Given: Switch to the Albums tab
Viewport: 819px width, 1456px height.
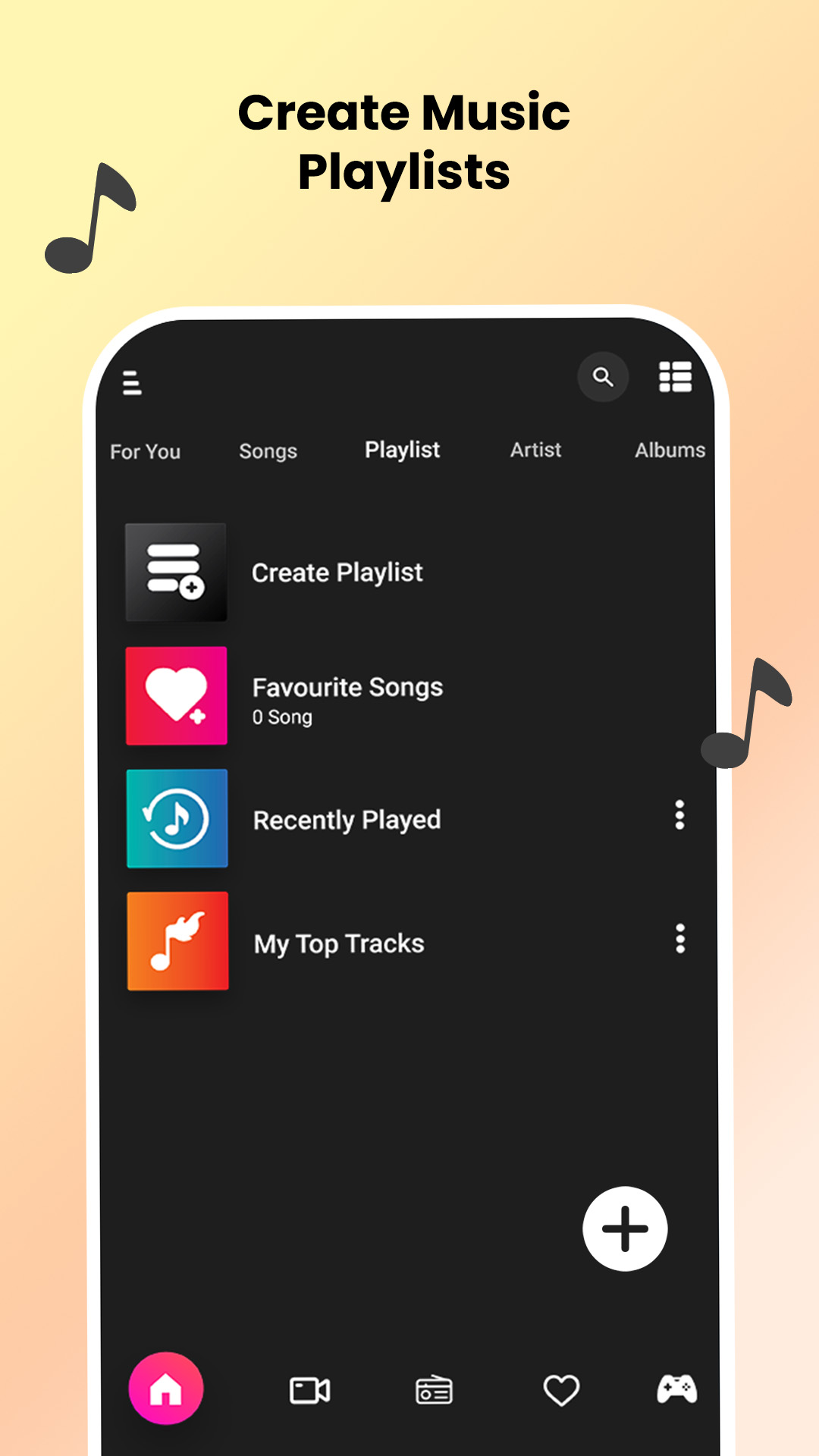Looking at the screenshot, I should (670, 449).
